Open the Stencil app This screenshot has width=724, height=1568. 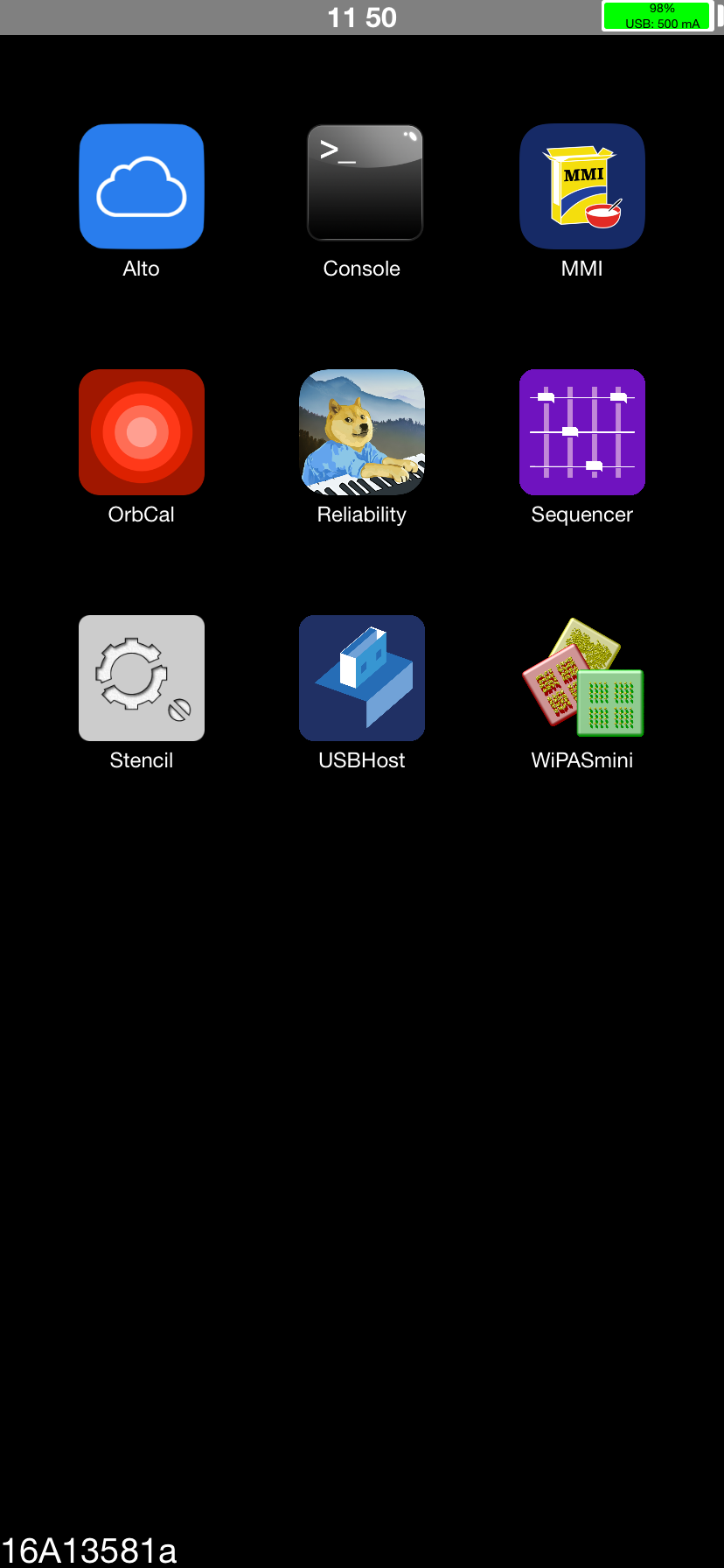142,678
